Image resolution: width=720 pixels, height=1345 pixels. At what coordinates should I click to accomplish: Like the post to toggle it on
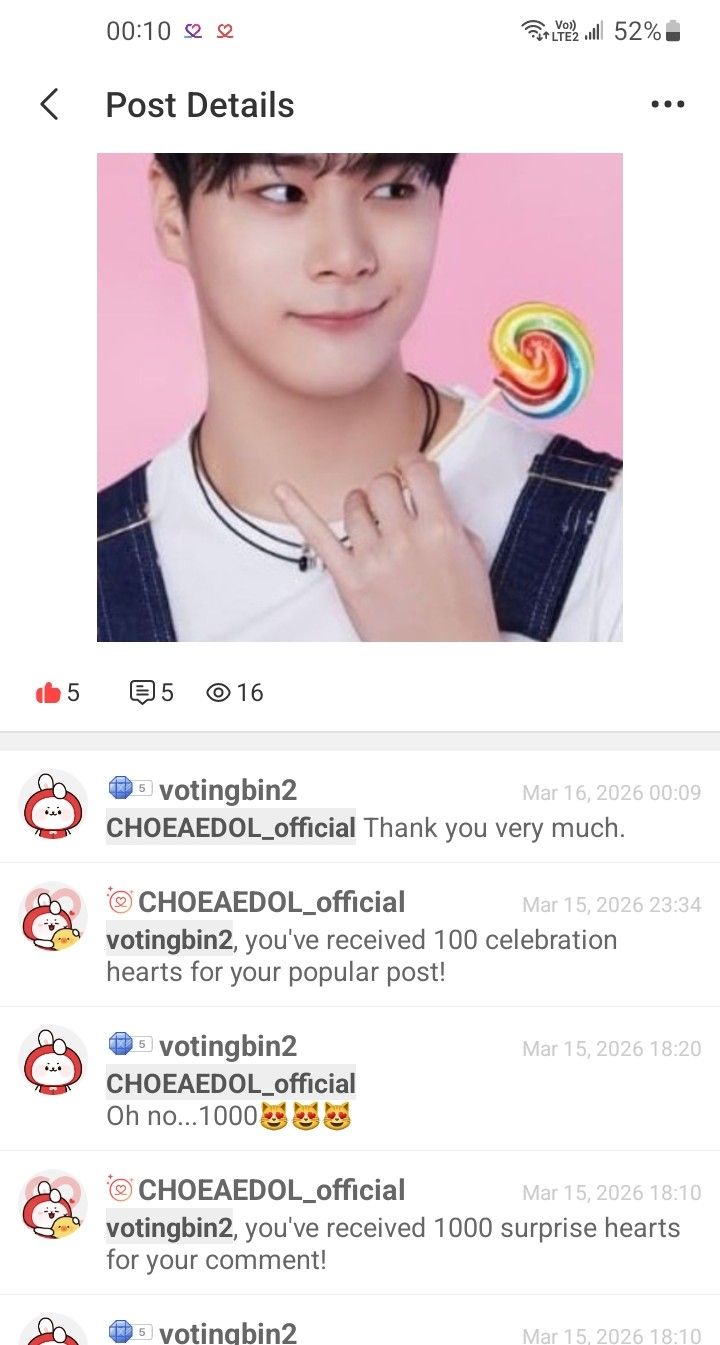[x=46, y=692]
